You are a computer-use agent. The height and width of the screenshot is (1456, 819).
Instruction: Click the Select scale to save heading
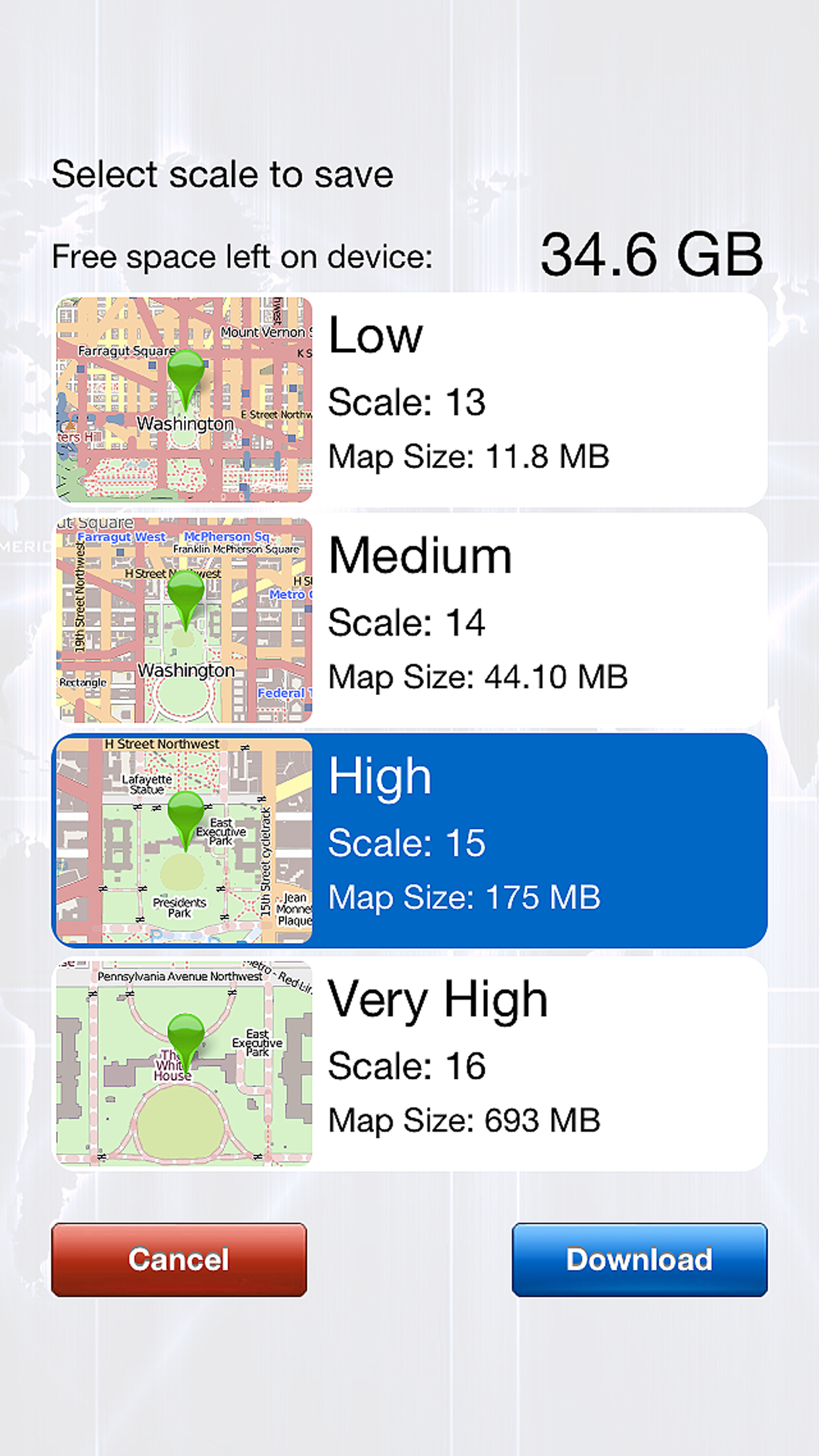click(x=223, y=173)
